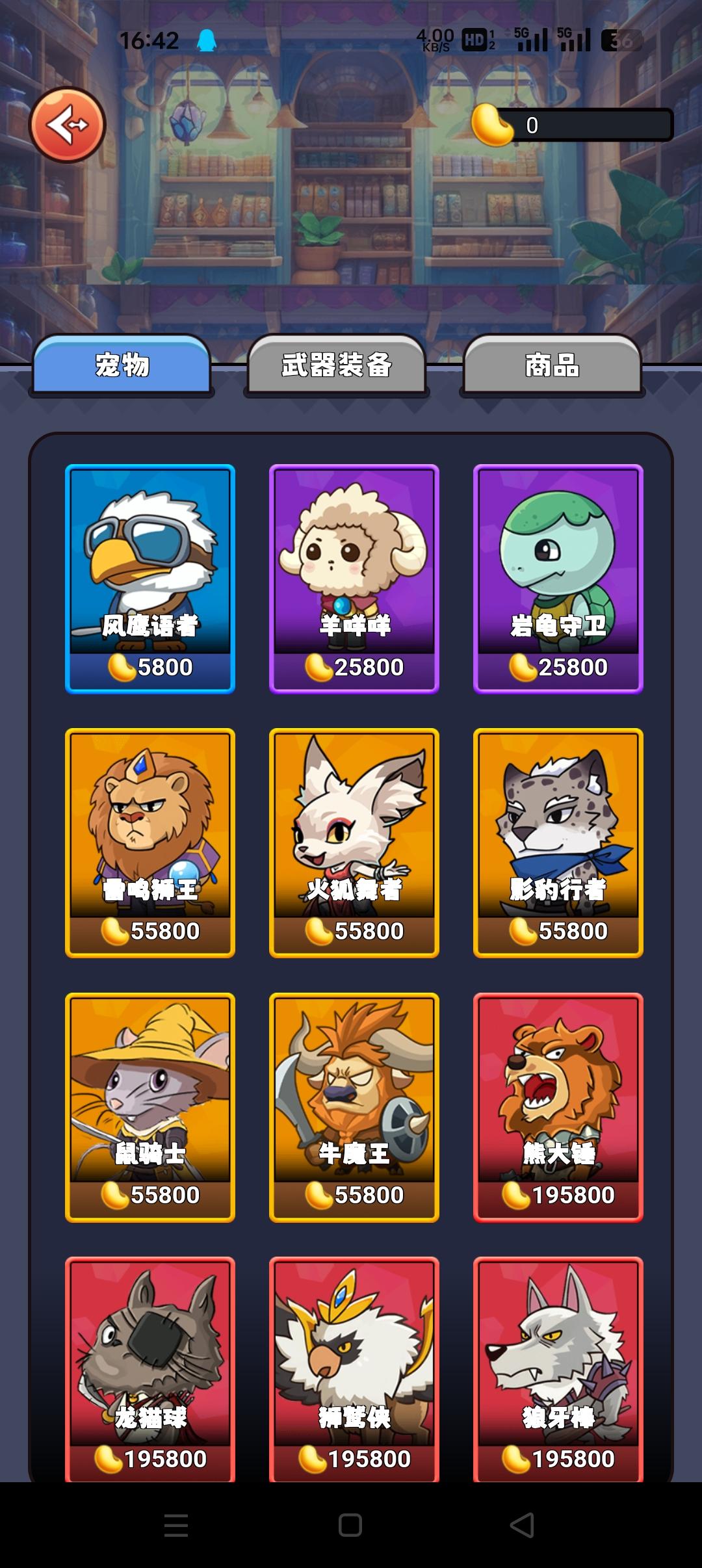Image resolution: width=702 pixels, height=1568 pixels.
Task: Select the 影豹行者 pet card
Action: click(x=558, y=842)
